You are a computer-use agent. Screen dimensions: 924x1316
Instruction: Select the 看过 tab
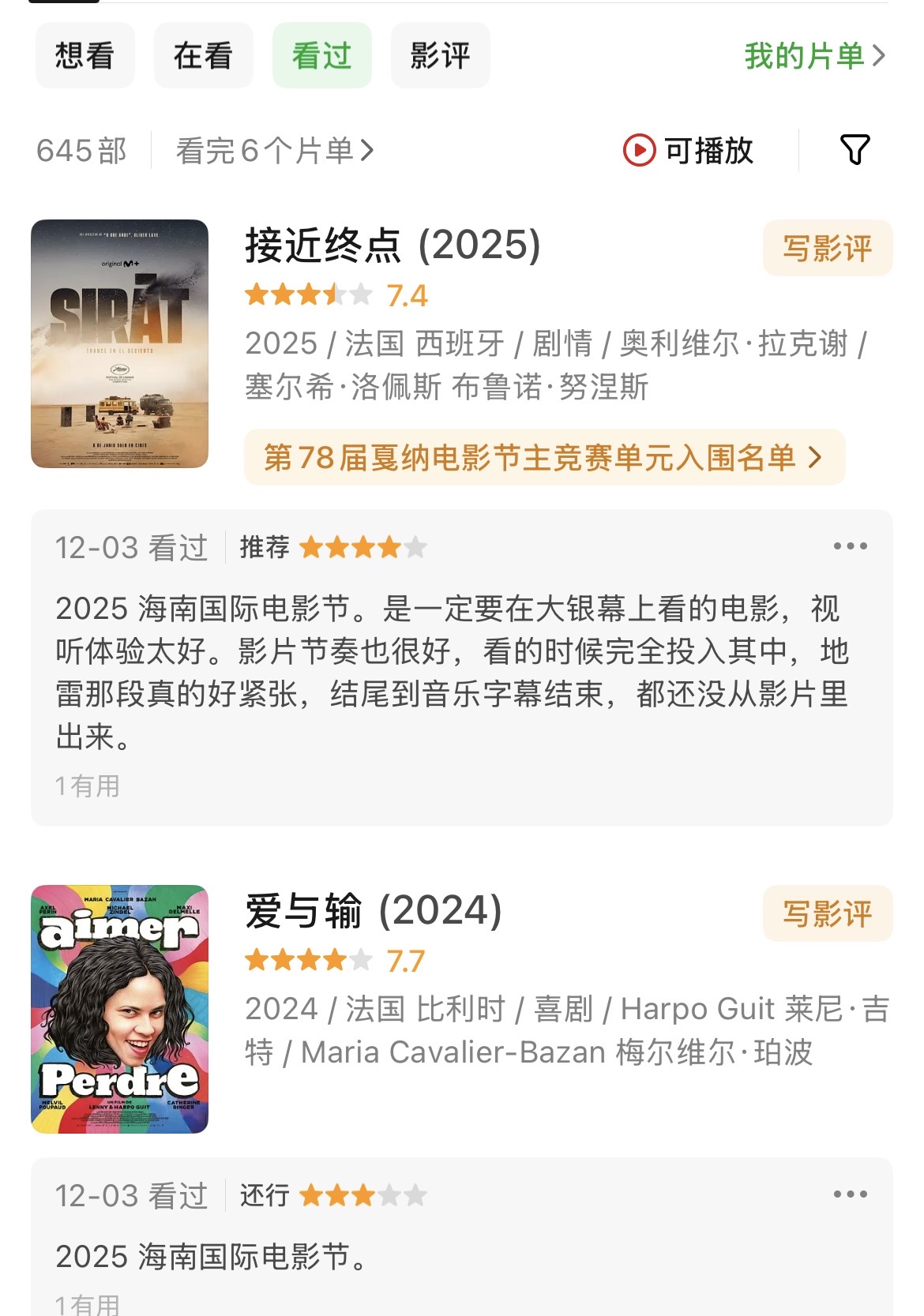321,56
